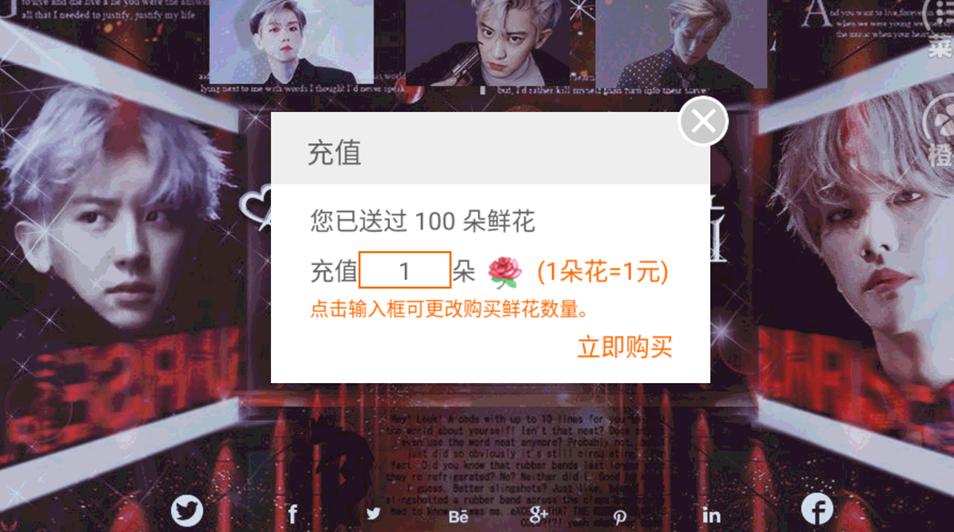Open the 菜单 menu icon at screen edge
The width and height of the screenshot is (954, 532).
pos(939,30)
